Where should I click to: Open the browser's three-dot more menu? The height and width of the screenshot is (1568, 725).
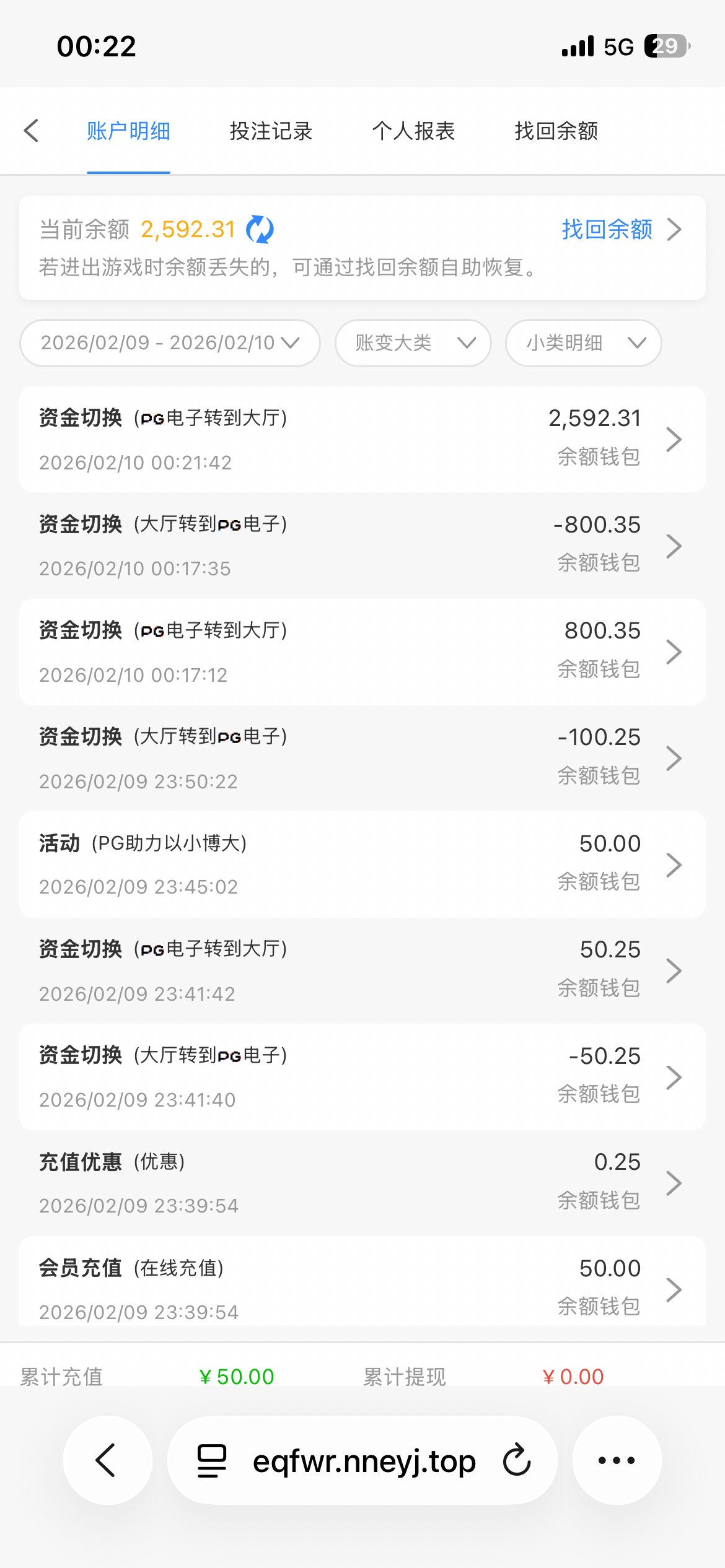(x=617, y=1460)
